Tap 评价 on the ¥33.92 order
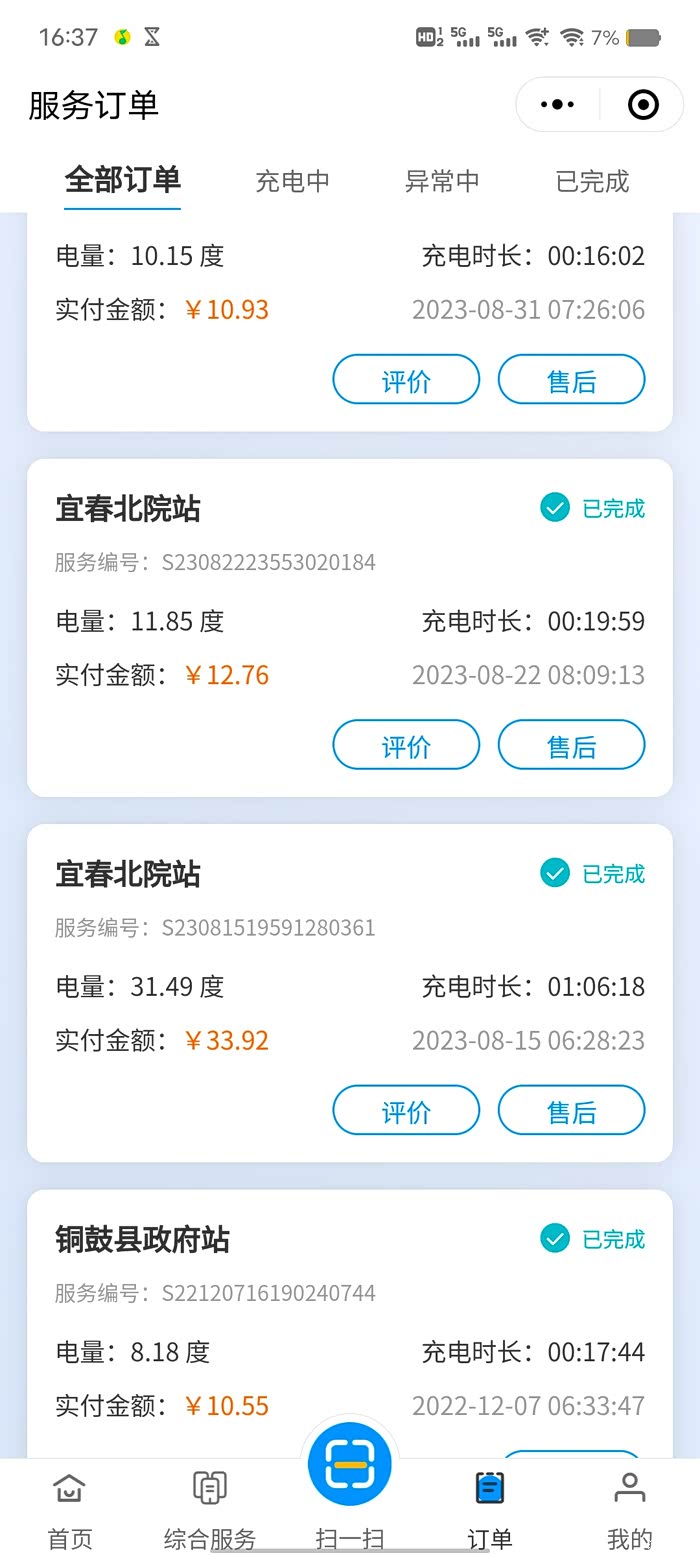Screen dimensions: 700x1555 coord(406,1111)
